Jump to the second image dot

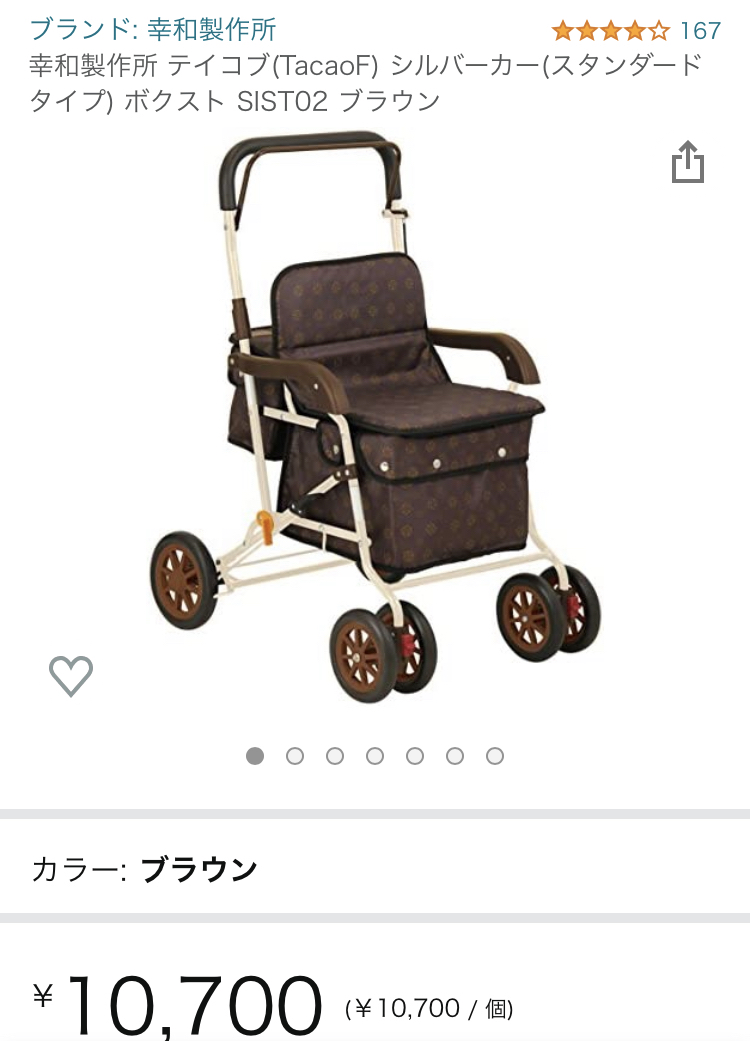click(x=295, y=756)
